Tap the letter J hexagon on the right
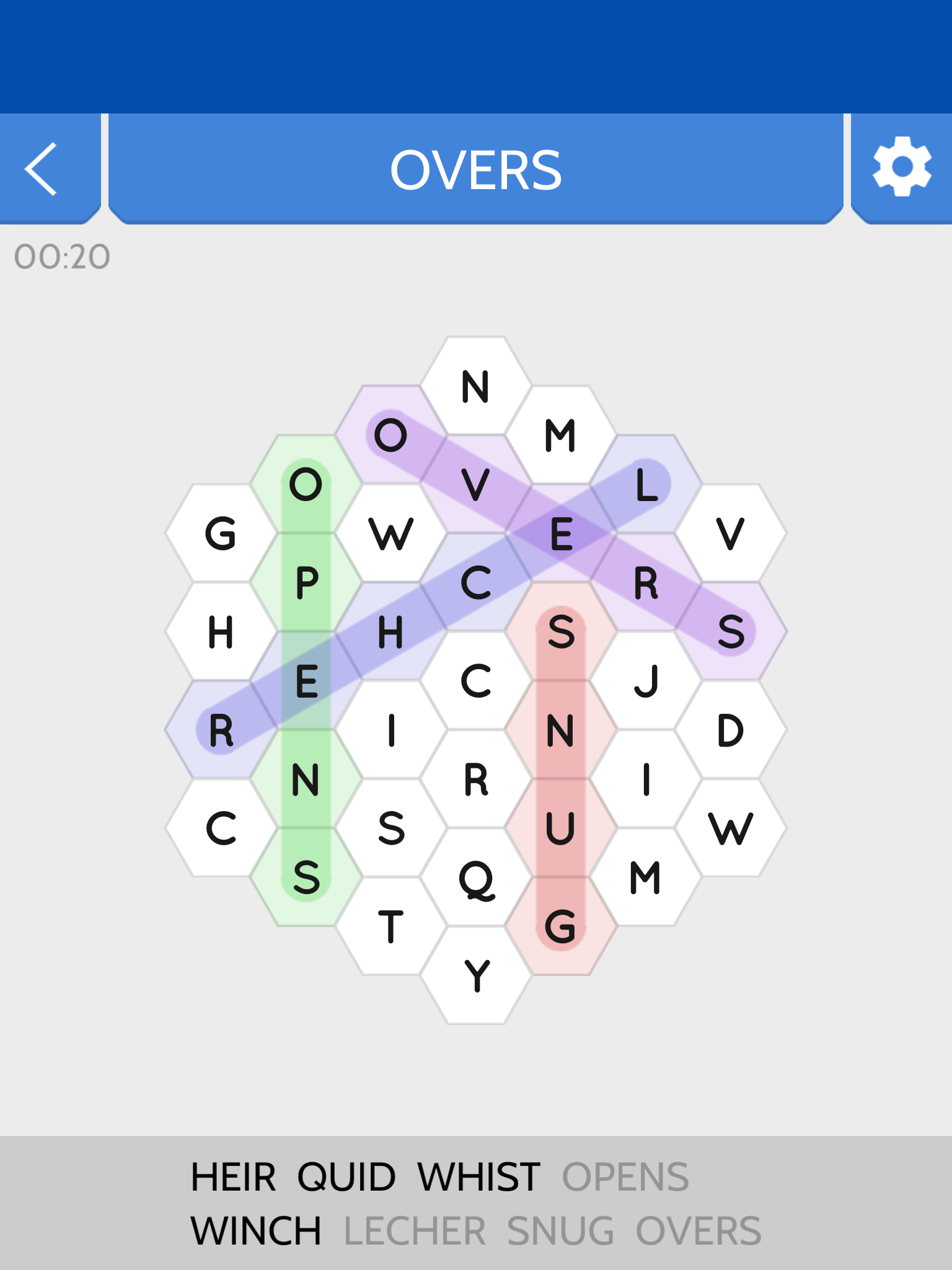 tap(647, 680)
